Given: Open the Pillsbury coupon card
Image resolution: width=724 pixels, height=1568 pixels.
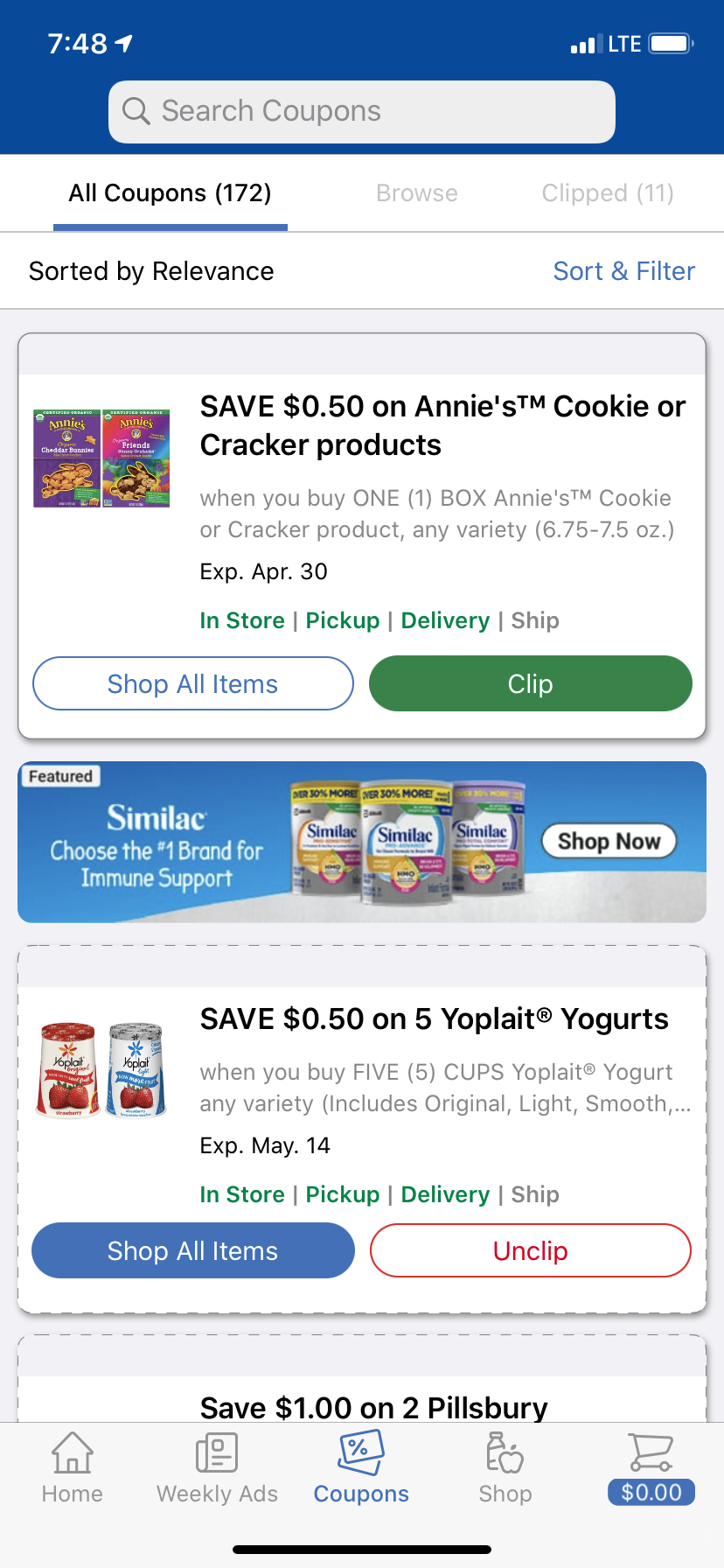Looking at the screenshot, I should point(373,1405).
